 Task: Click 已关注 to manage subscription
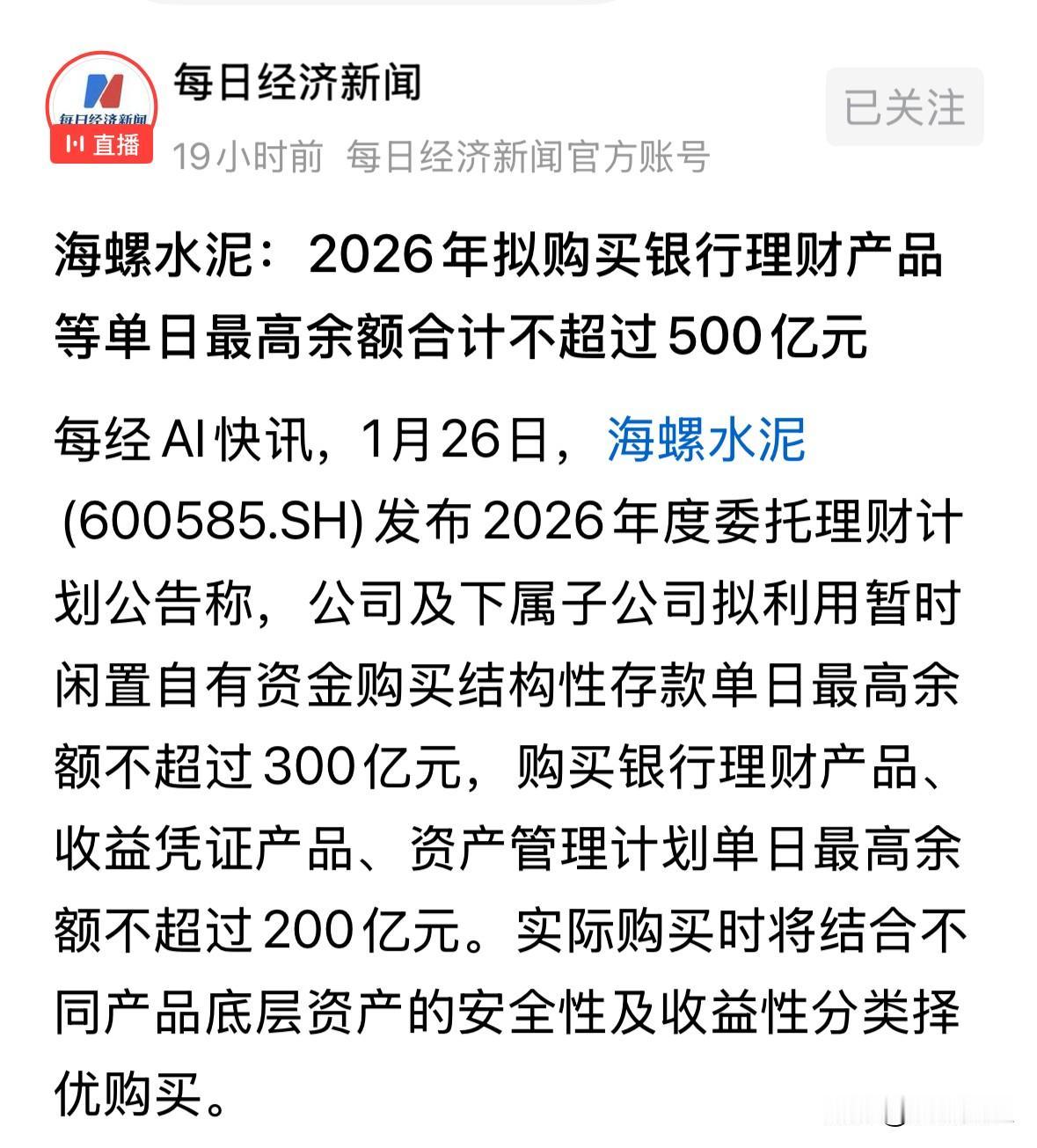[x=906, y=106]
